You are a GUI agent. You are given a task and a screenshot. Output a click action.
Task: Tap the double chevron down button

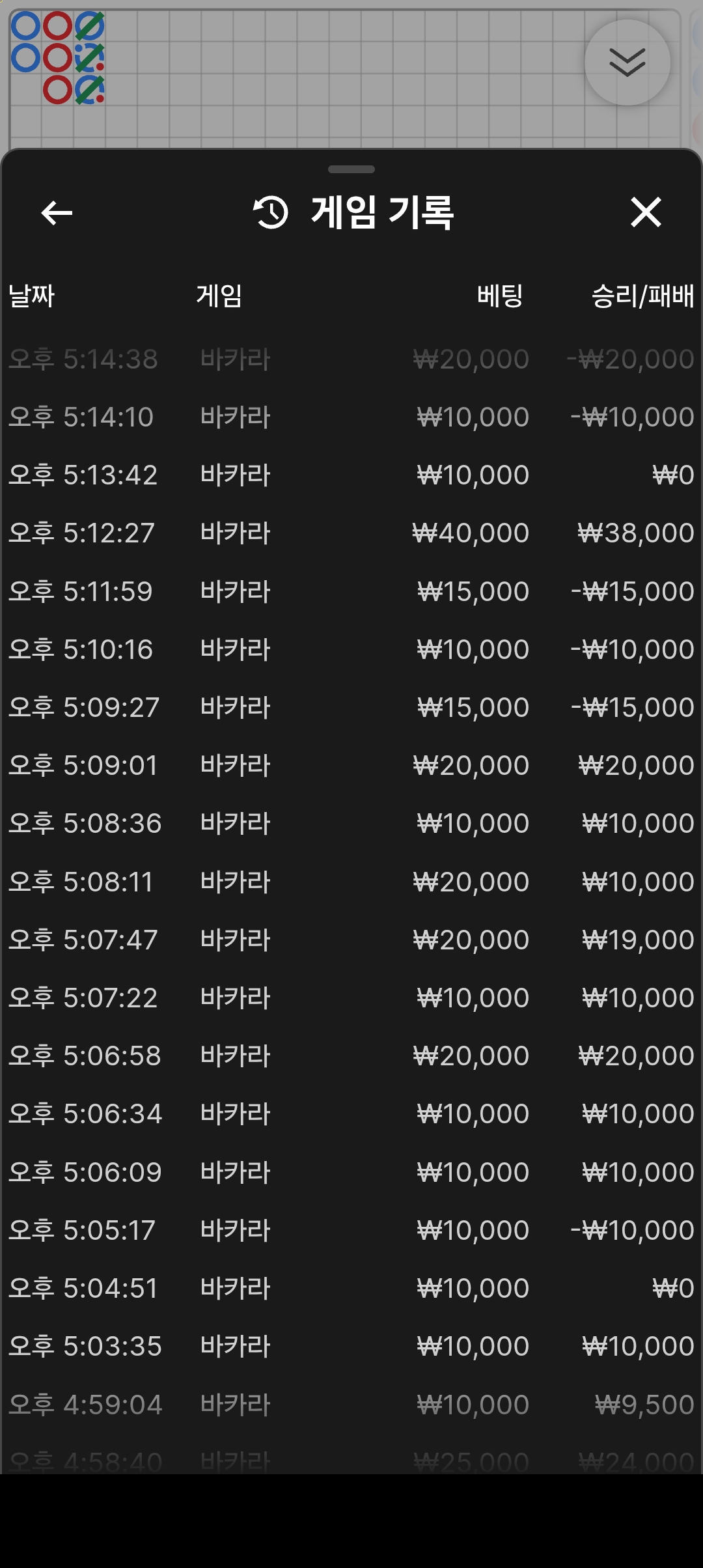[627, 63]
